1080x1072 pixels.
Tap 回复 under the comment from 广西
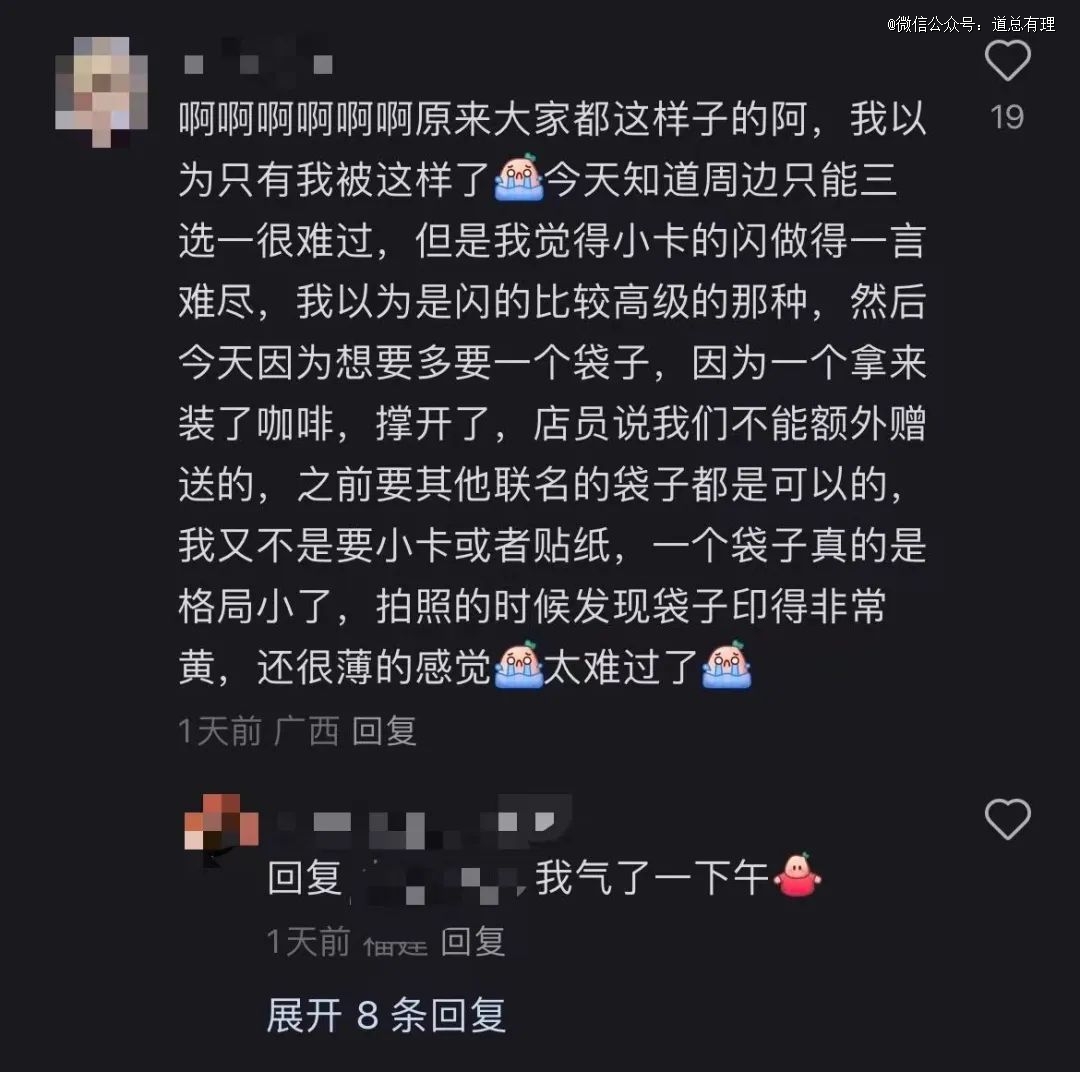[384, 731]
